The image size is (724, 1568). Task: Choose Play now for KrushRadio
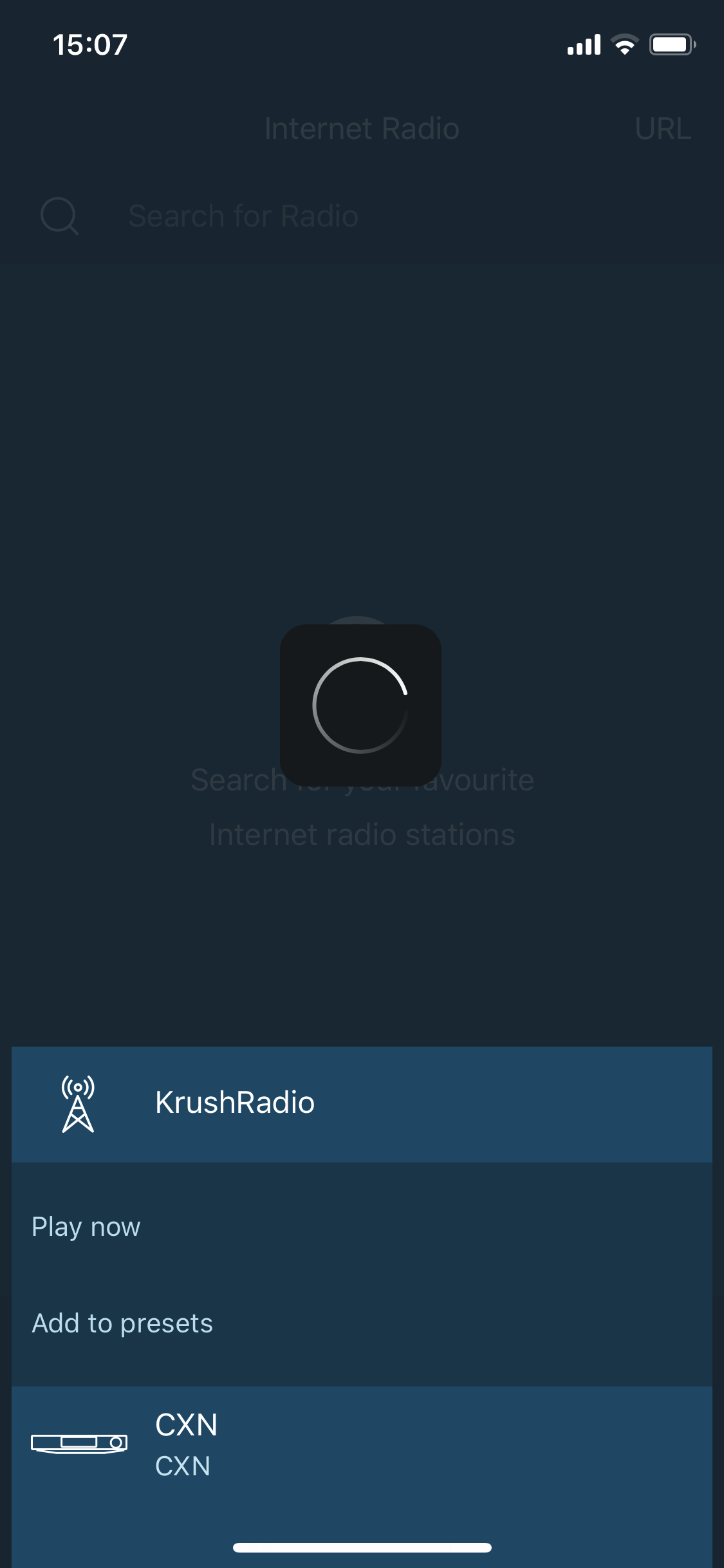[x=86, y=1226]
